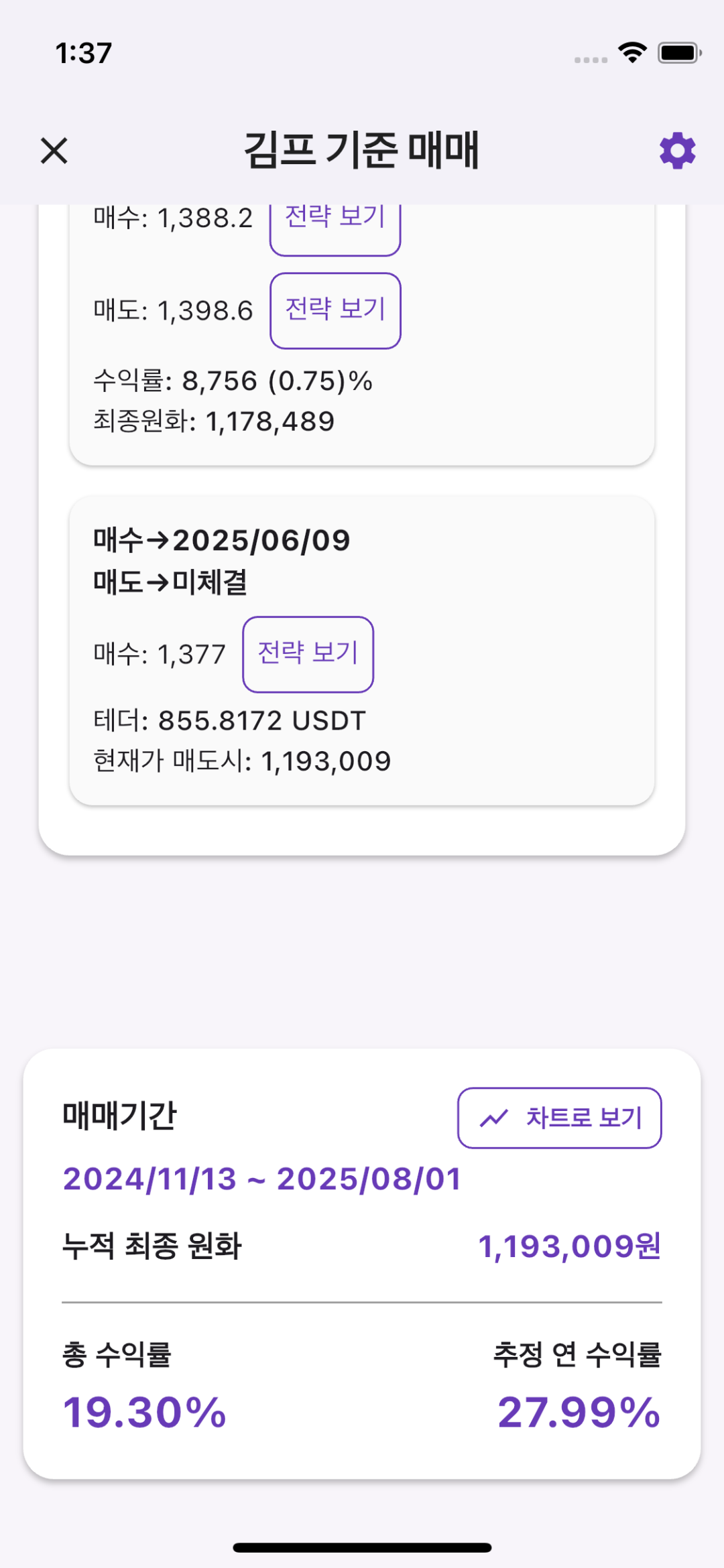The width and height of the screenshot is (724, 1568).
Task: Close the 김프 기준 매매 screen
Action: (54, 151)
